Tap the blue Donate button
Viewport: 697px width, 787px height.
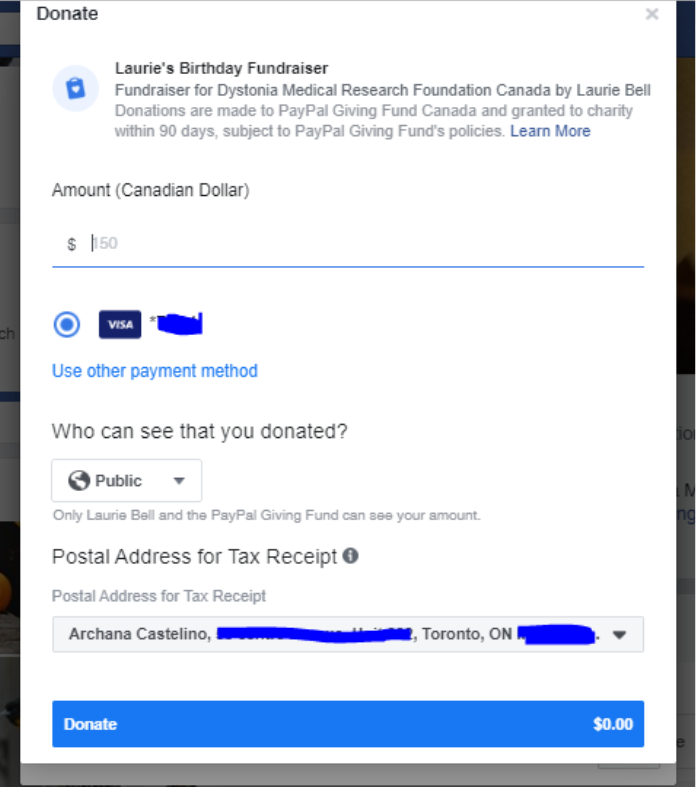(x=348, y=724)
